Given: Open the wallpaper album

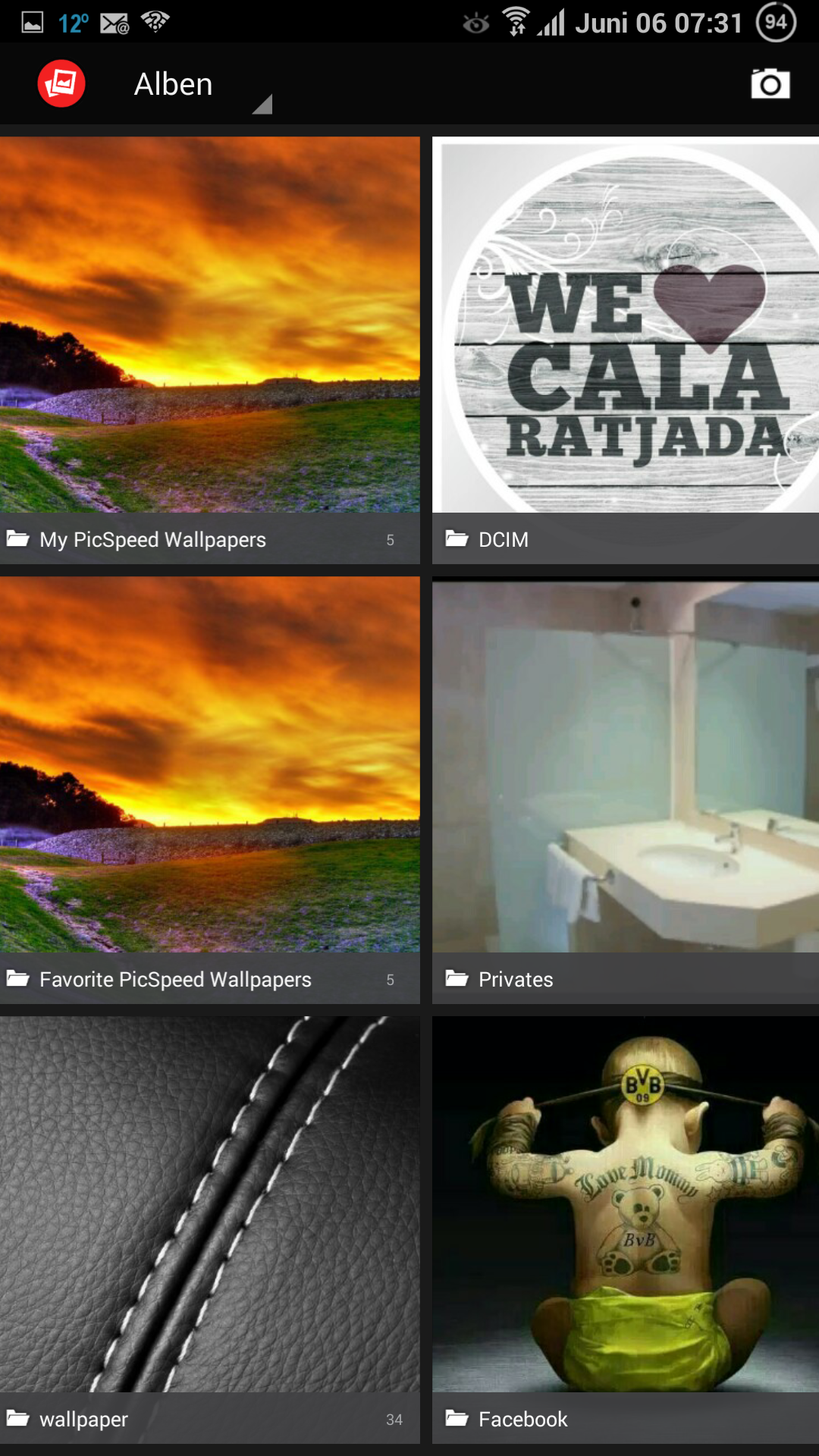Looking at the screenshot, I should pyautogui.click(x=210, y=1230).
